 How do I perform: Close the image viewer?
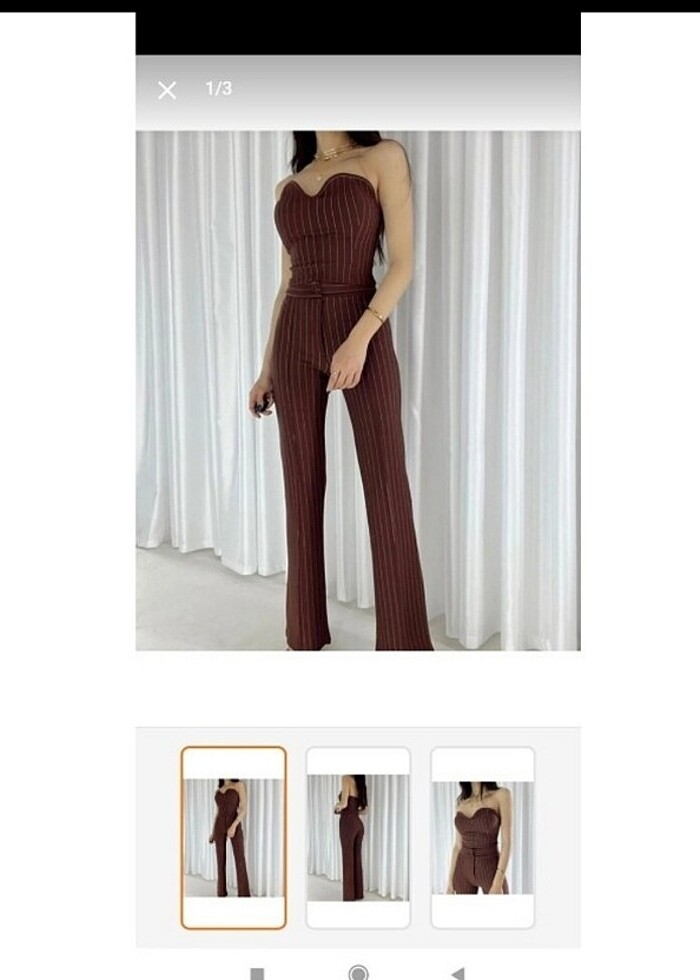click(x=167, y=90)
